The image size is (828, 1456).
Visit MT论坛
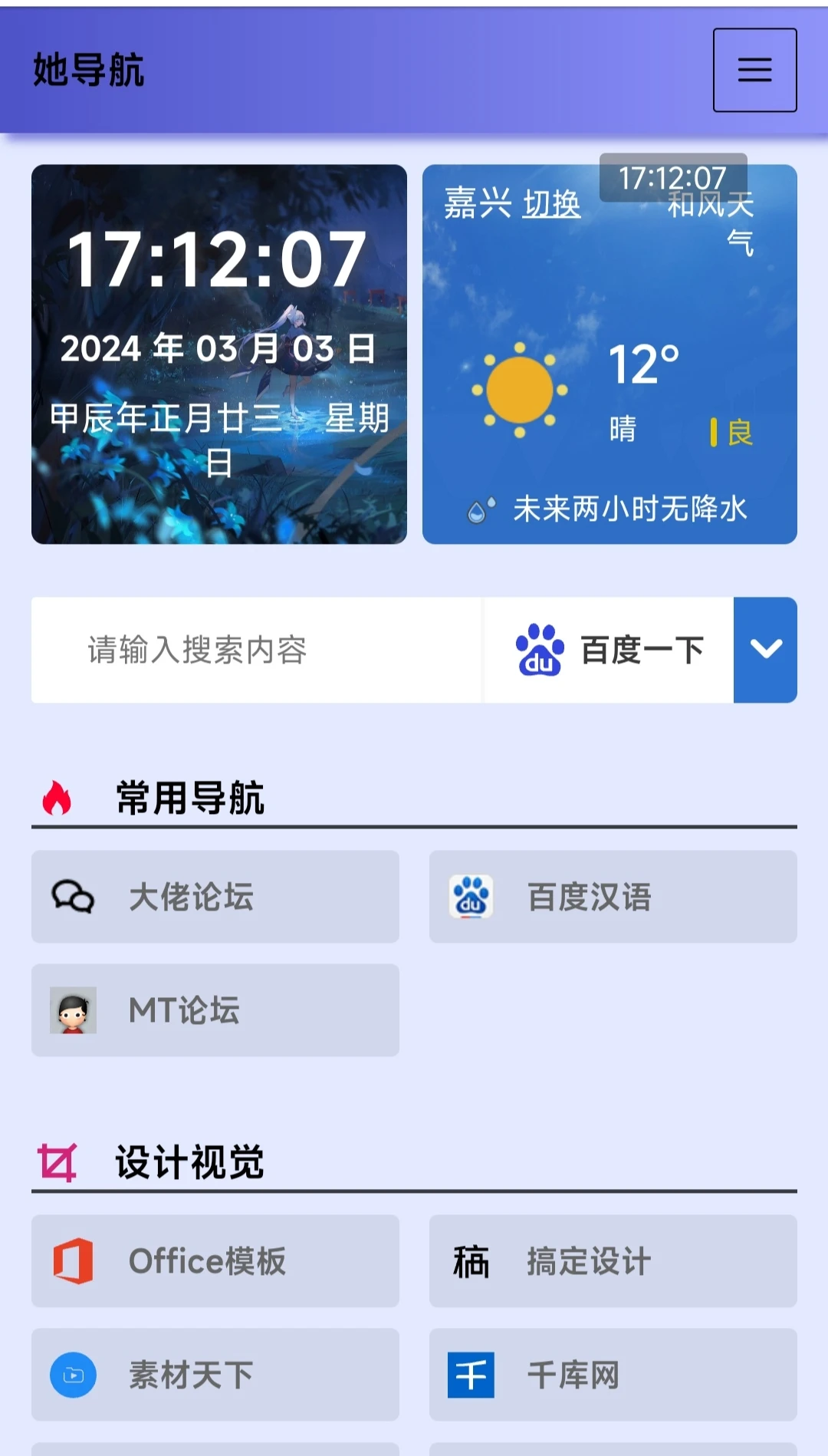pyautogui.click(x=215, y=1010)
